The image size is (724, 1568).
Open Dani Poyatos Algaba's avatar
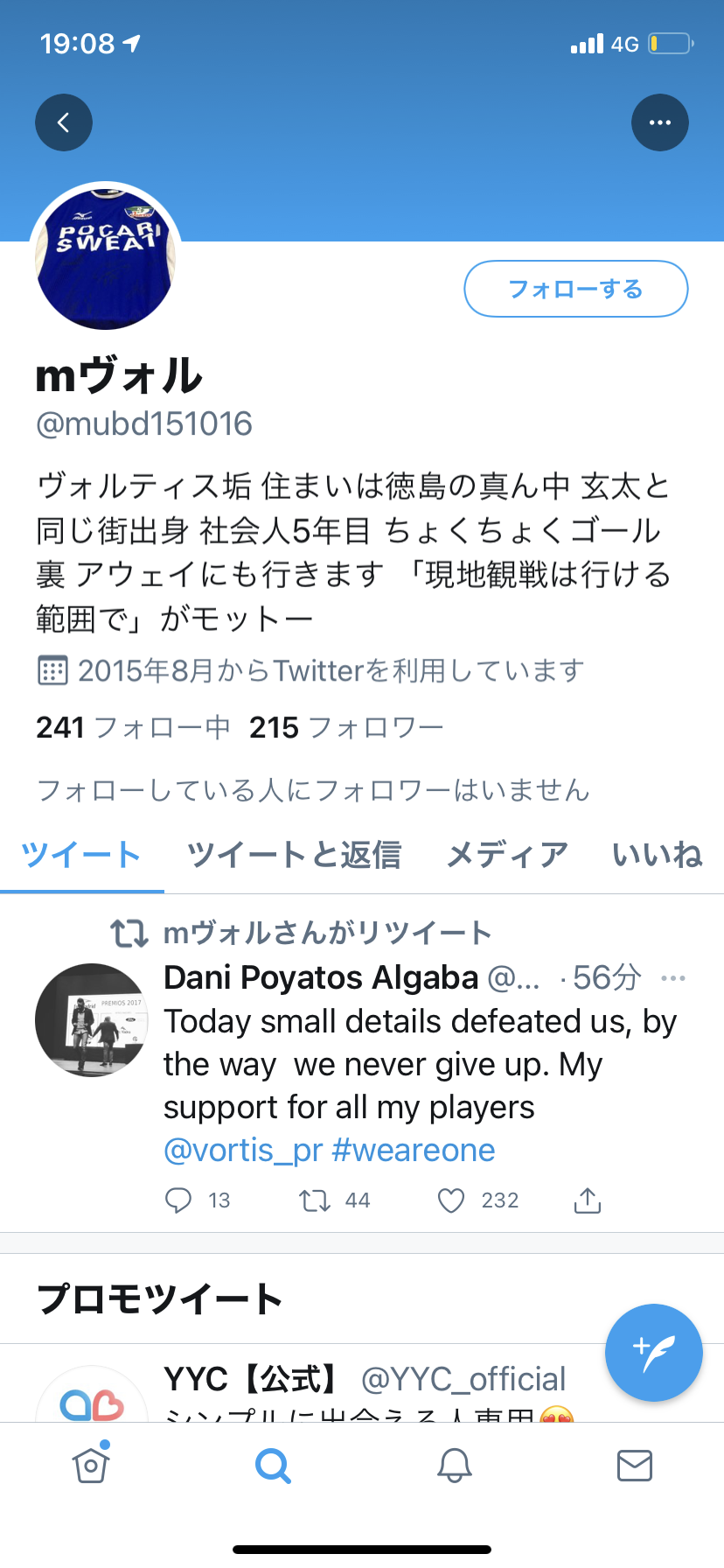(92, 1020)
